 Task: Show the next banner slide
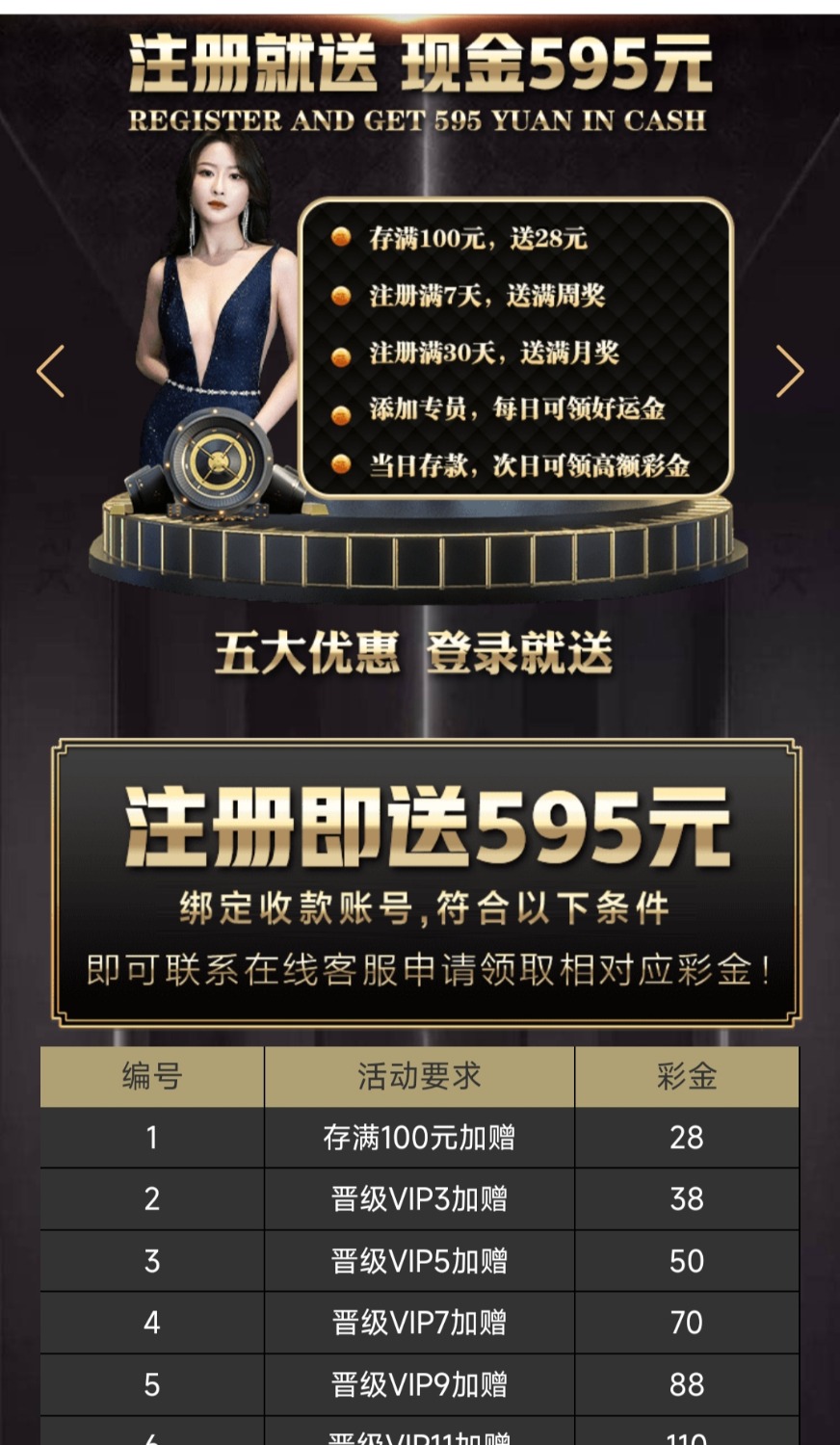click(789, 371)
